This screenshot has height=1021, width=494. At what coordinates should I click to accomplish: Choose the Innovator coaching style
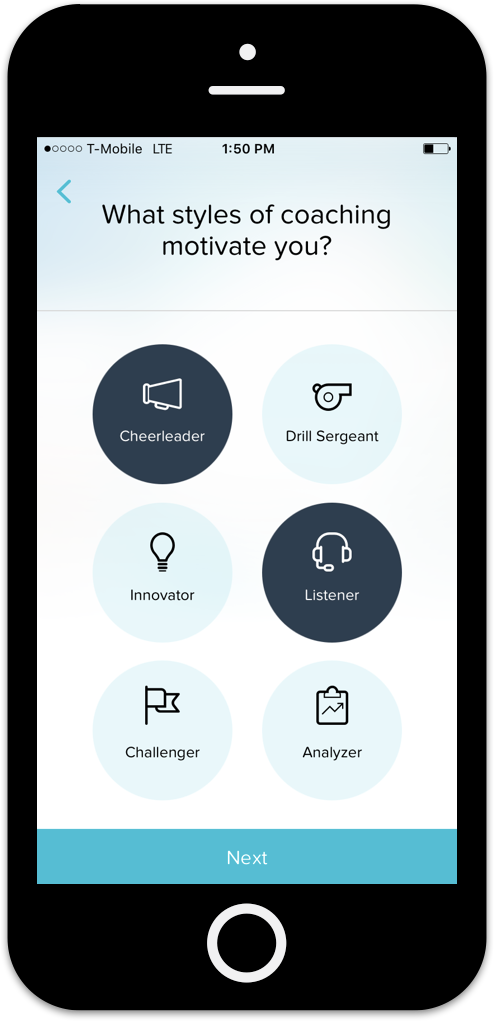(162, 572)
